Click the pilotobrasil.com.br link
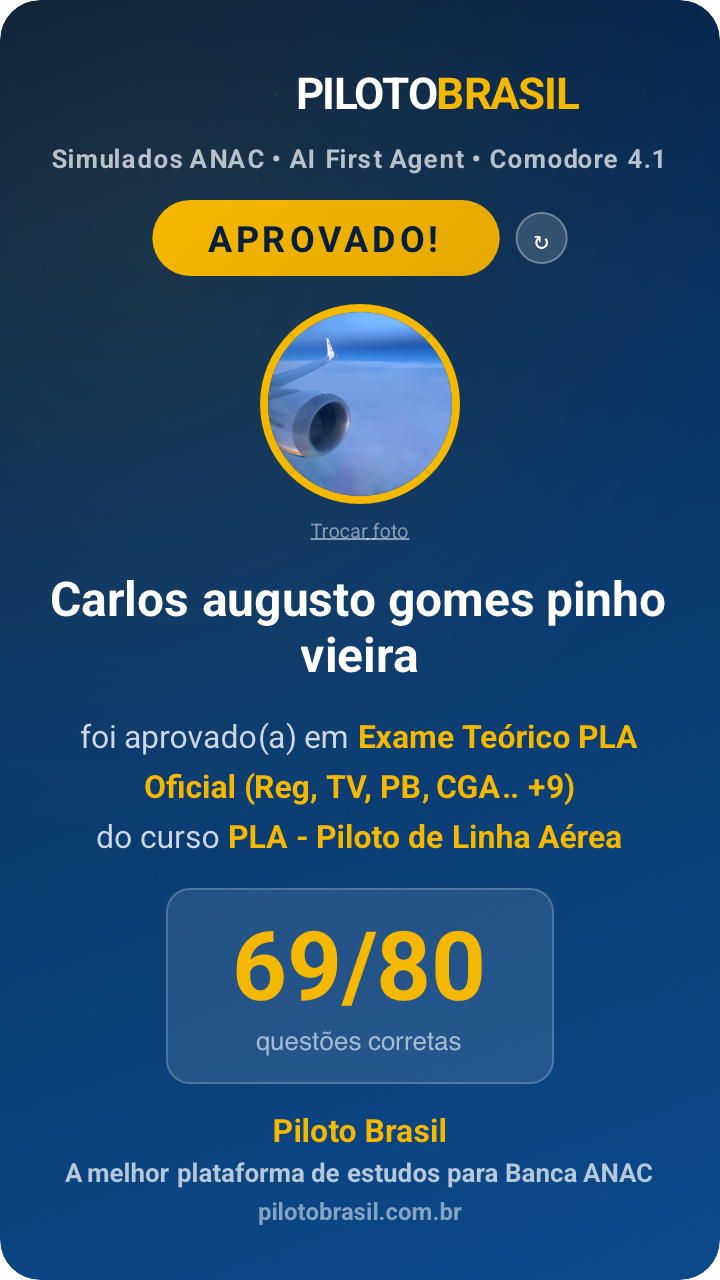The image size is (720, 1280). coord(360,1212)
